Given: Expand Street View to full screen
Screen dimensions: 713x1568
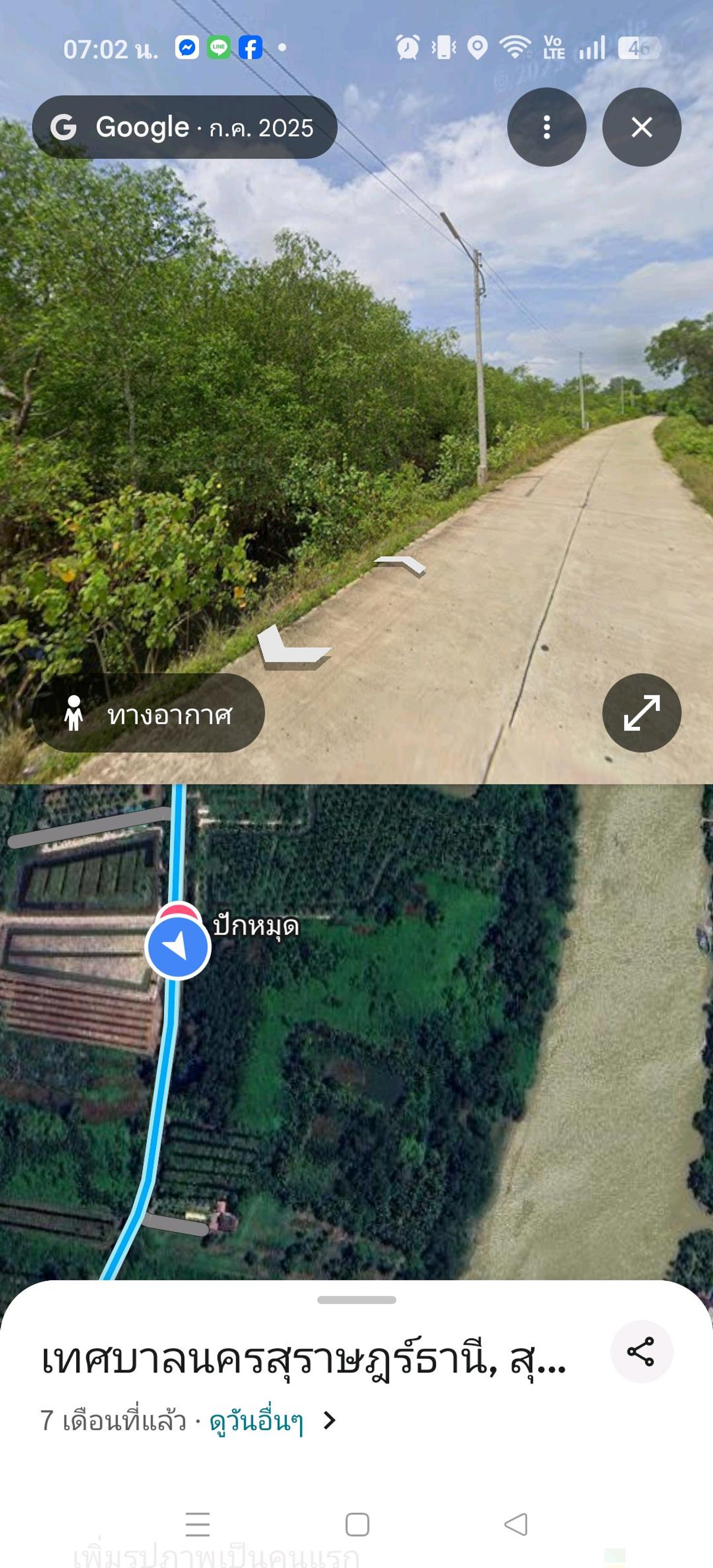Looking at the screenshot, I should tap(641, 713).
